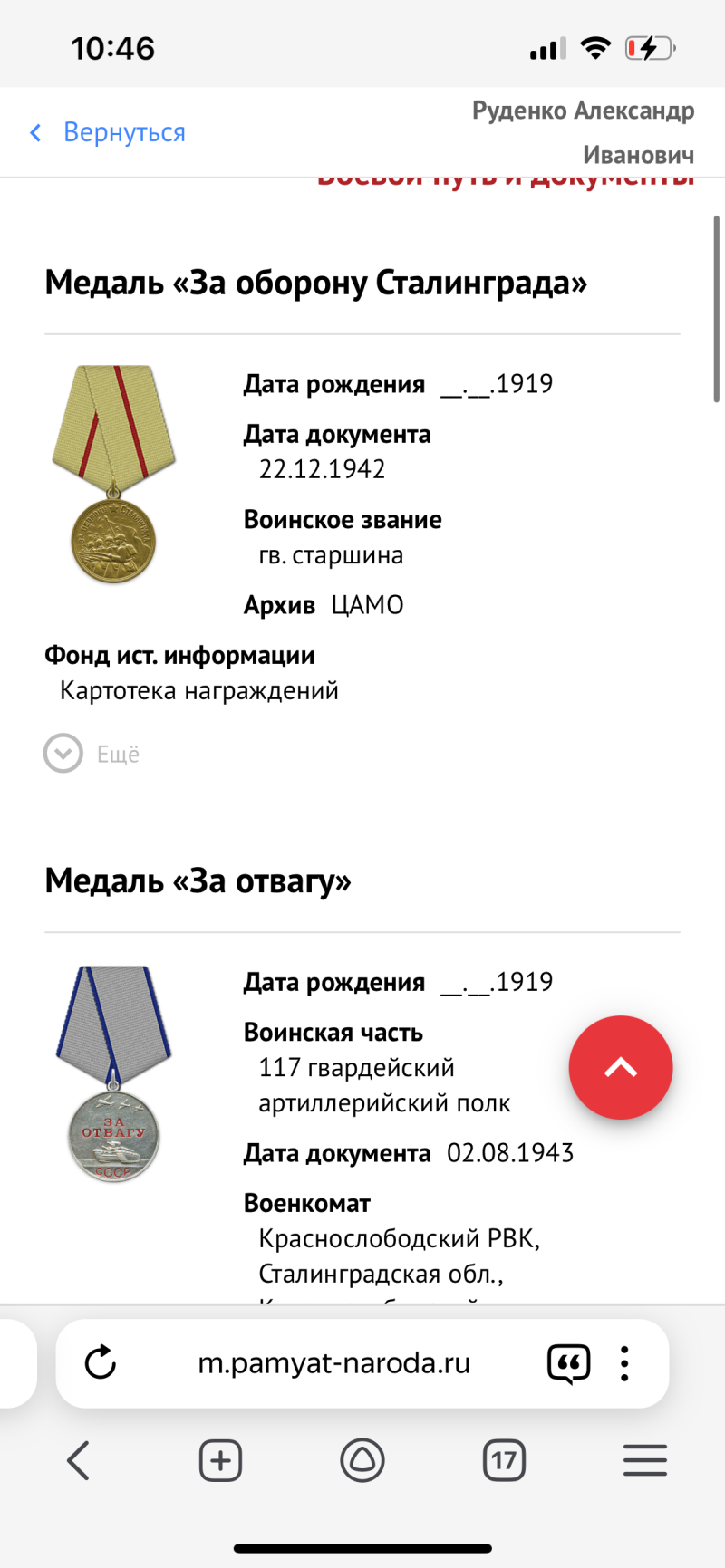Image resolution: width=725 pixels, height=1568 pixels.
Task: Reload the page in the browser
Action: (101, 1363)
